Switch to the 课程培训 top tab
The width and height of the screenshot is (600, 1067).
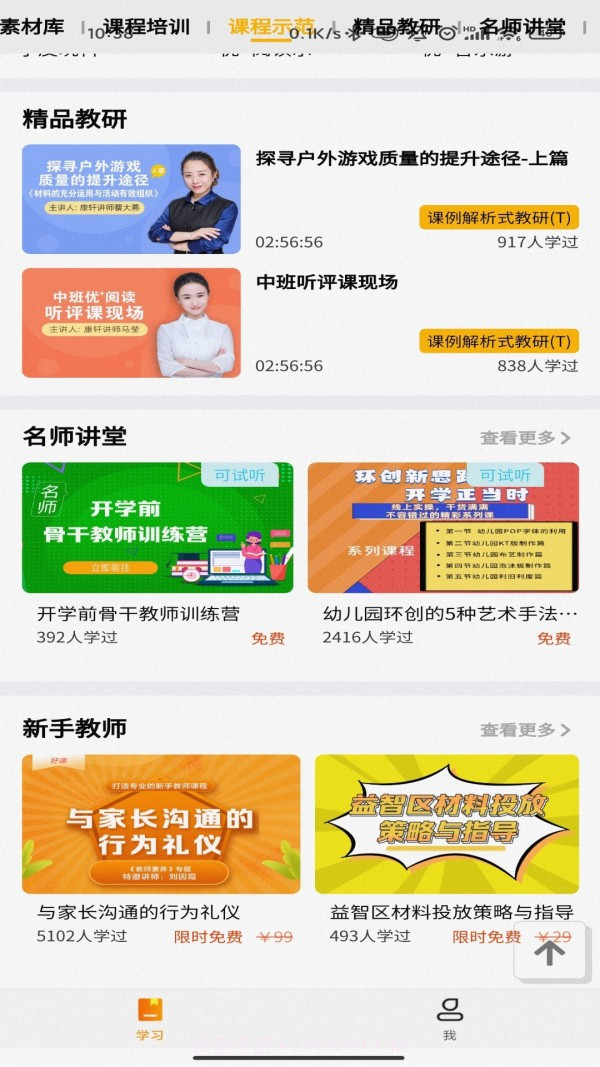[x=146, y=27]
